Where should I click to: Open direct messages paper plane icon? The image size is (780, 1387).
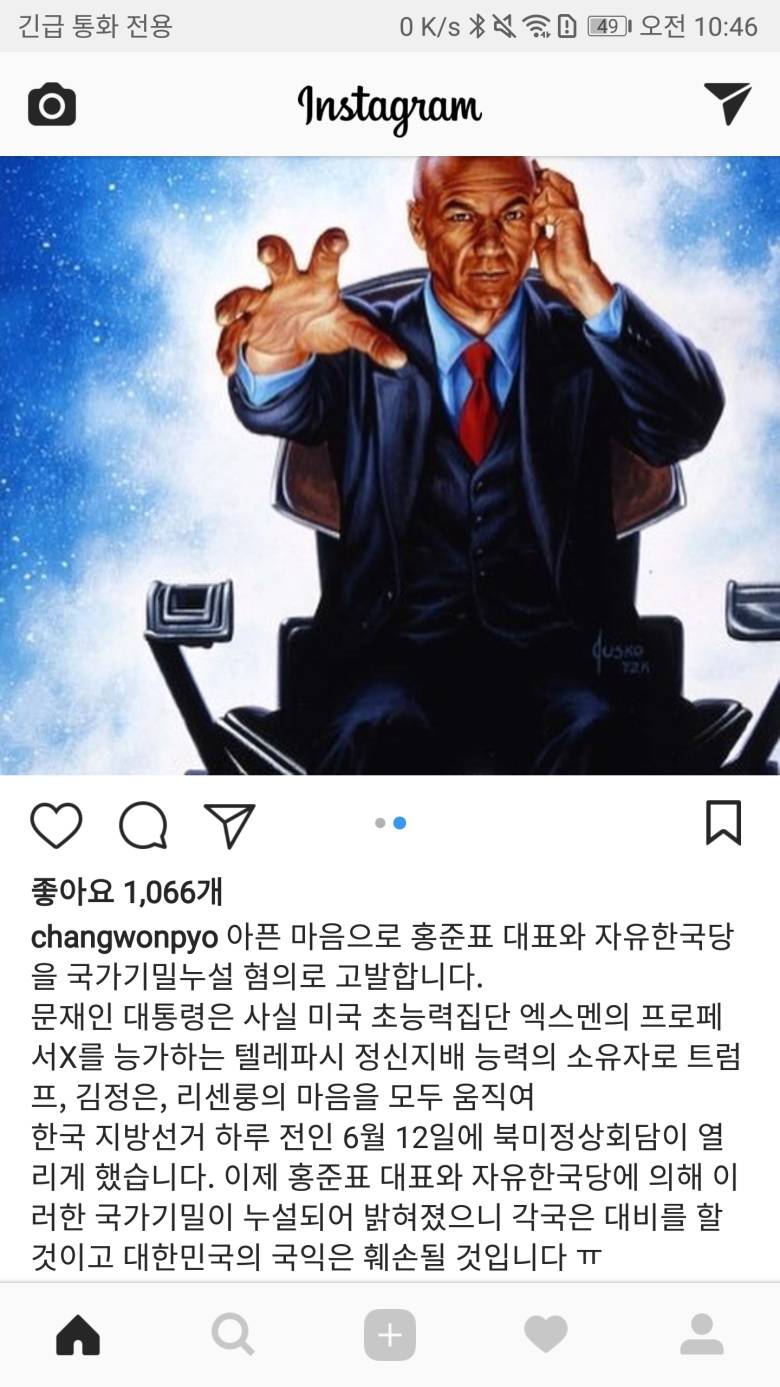[x=727, y=104]
